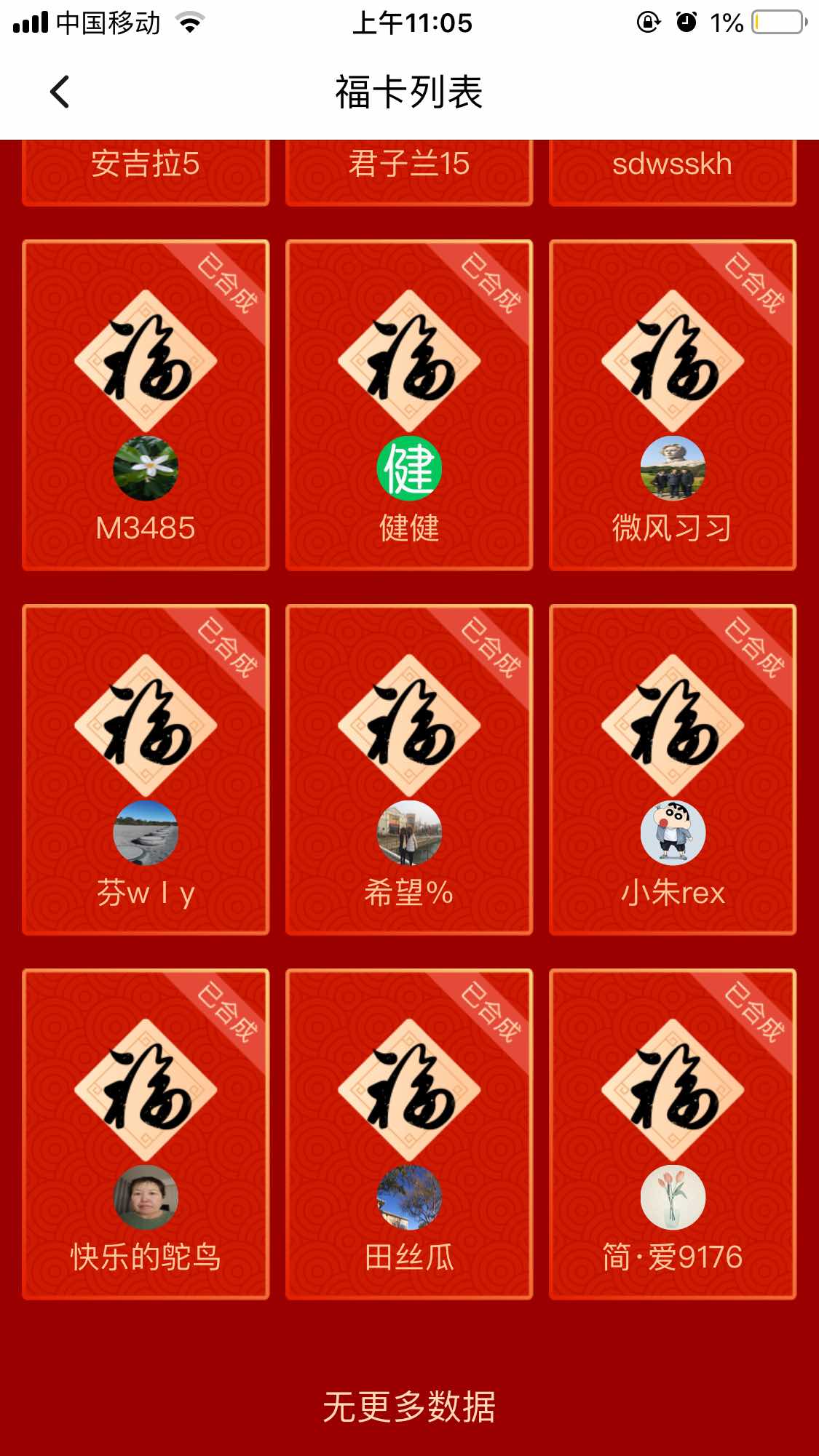Tap the 福 card from 小朱rex
The width and height of the screenshot is (819, 1456).
coord(673,769)
